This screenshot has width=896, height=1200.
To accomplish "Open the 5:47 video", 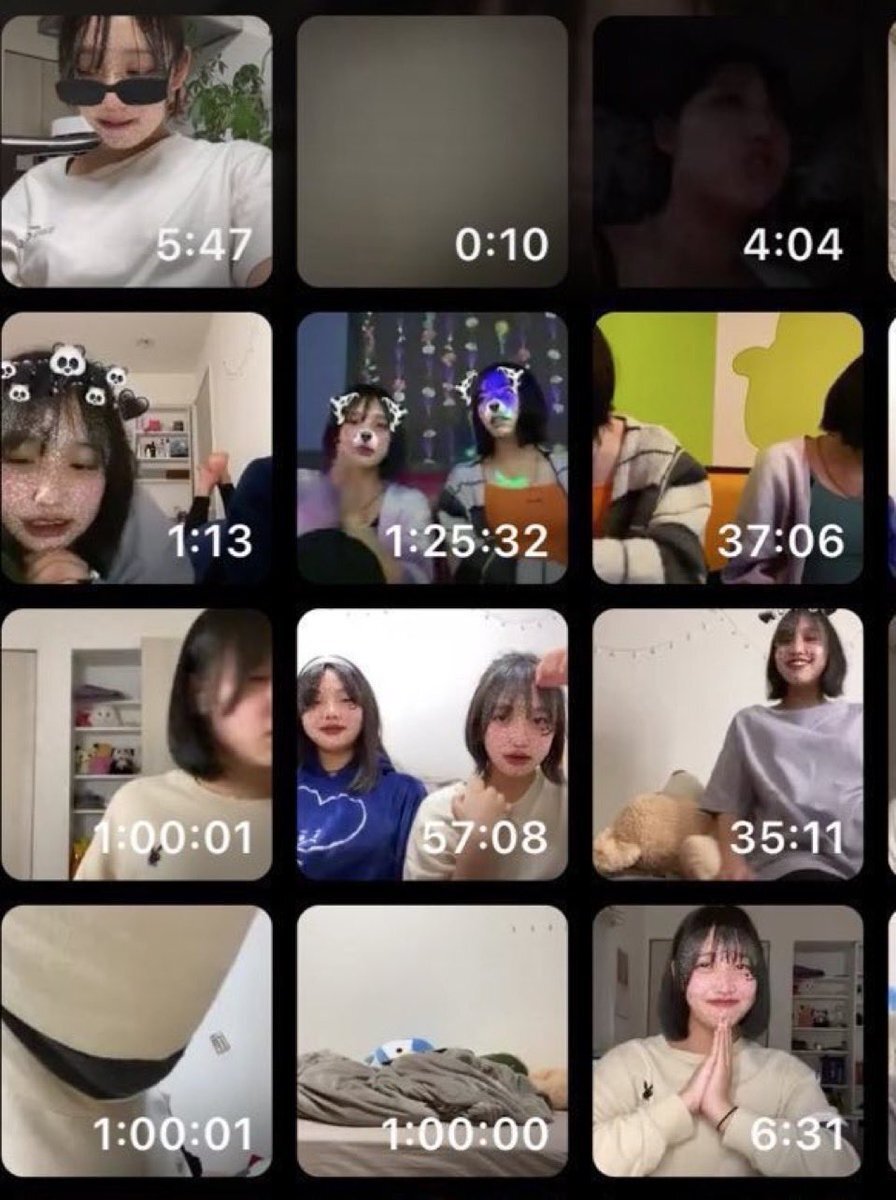I will 136,151.
